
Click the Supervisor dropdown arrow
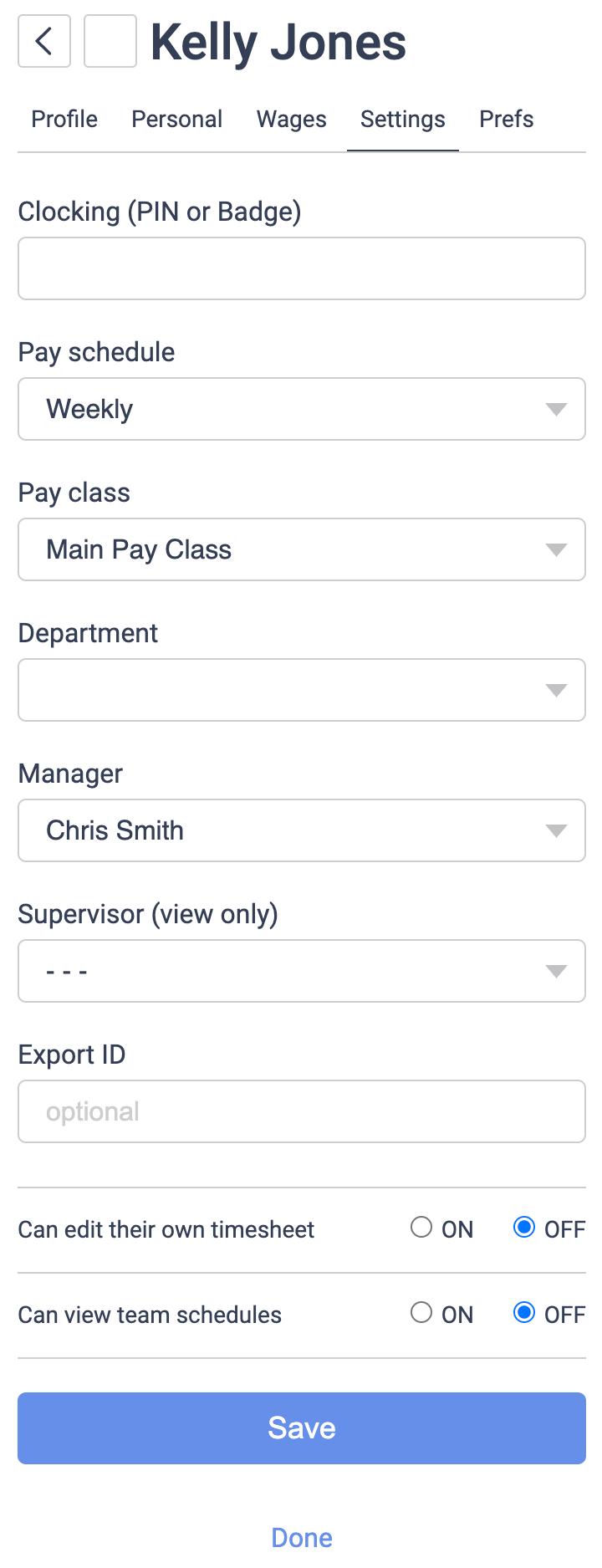click(556, 971)
